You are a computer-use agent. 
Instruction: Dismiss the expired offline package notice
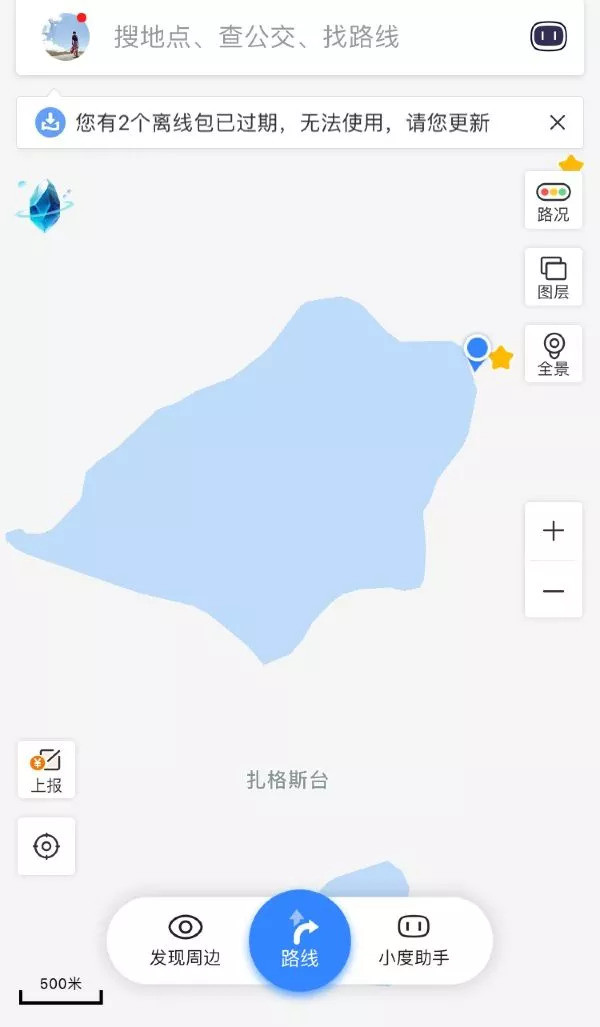557,123
